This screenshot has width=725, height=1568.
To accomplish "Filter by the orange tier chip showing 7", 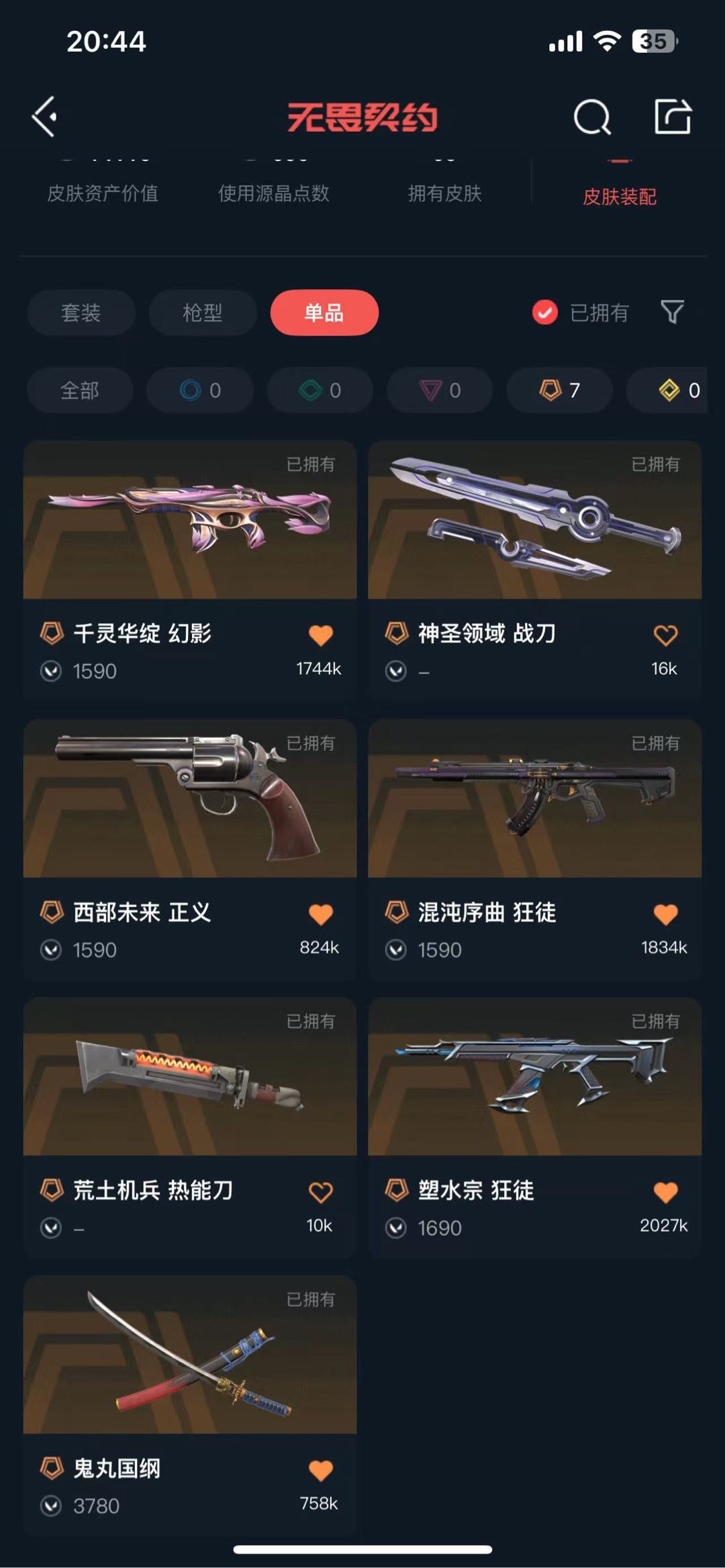I will pyautogui.click(x=559, y=390).
